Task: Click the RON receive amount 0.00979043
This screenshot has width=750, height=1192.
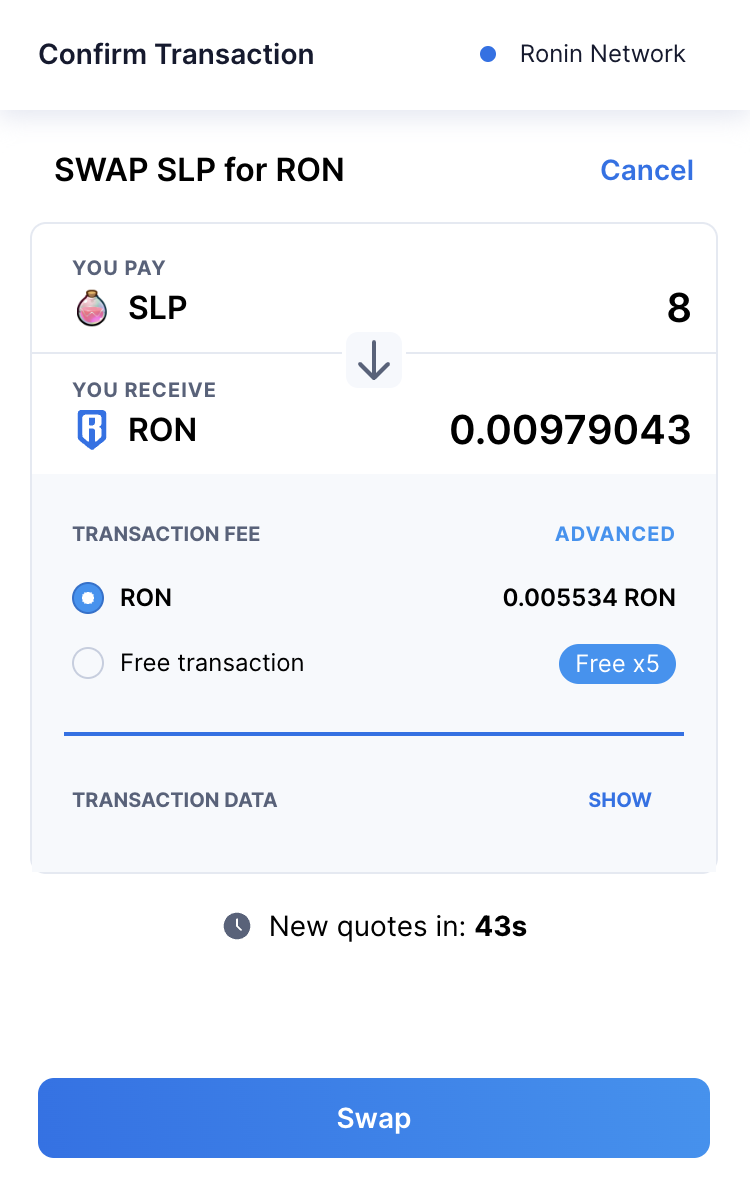Action: click(570, 430)
